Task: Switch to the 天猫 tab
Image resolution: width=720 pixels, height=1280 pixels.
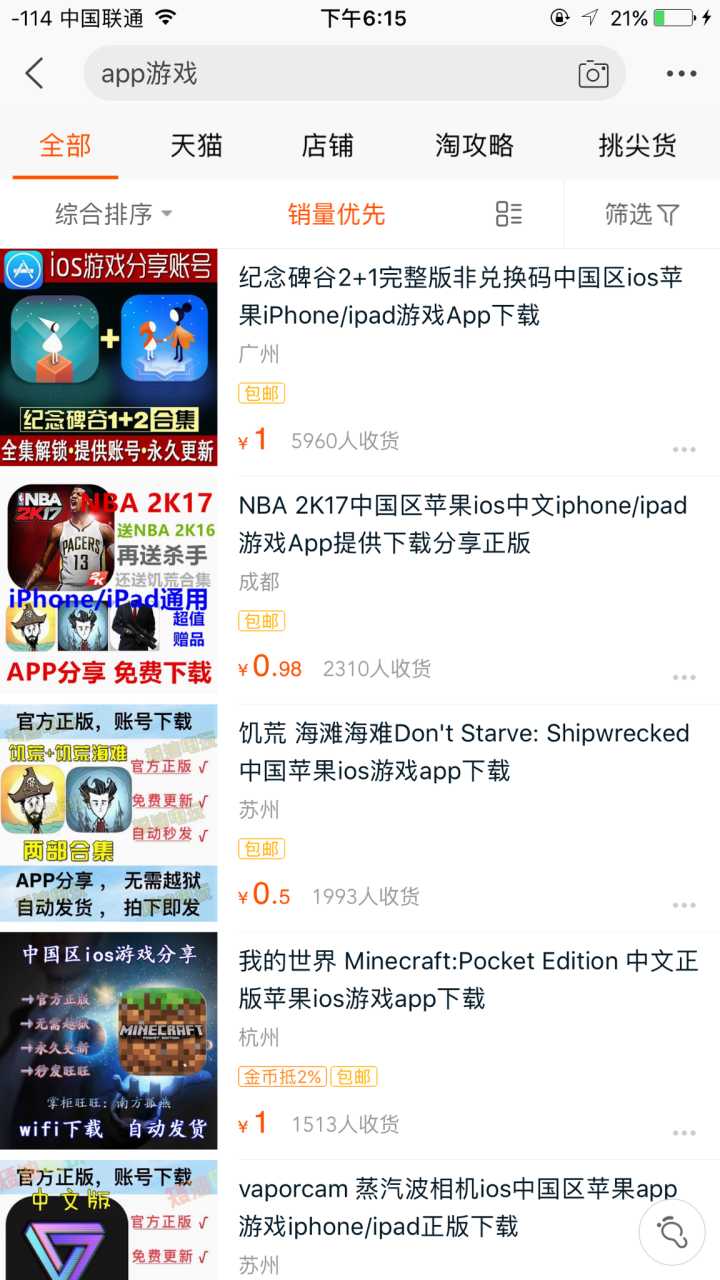Action: [x=196, y=146]
